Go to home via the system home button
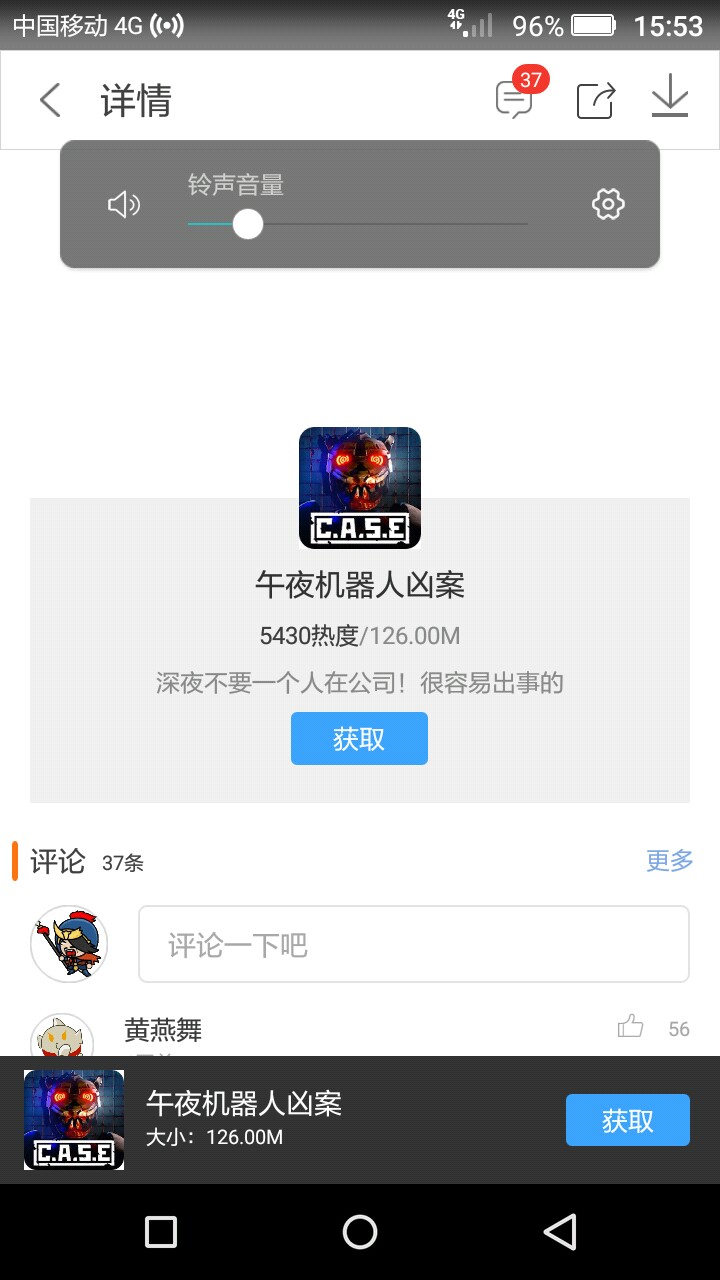Viewport: 720px width, 1280px height. click(360, 1232)
